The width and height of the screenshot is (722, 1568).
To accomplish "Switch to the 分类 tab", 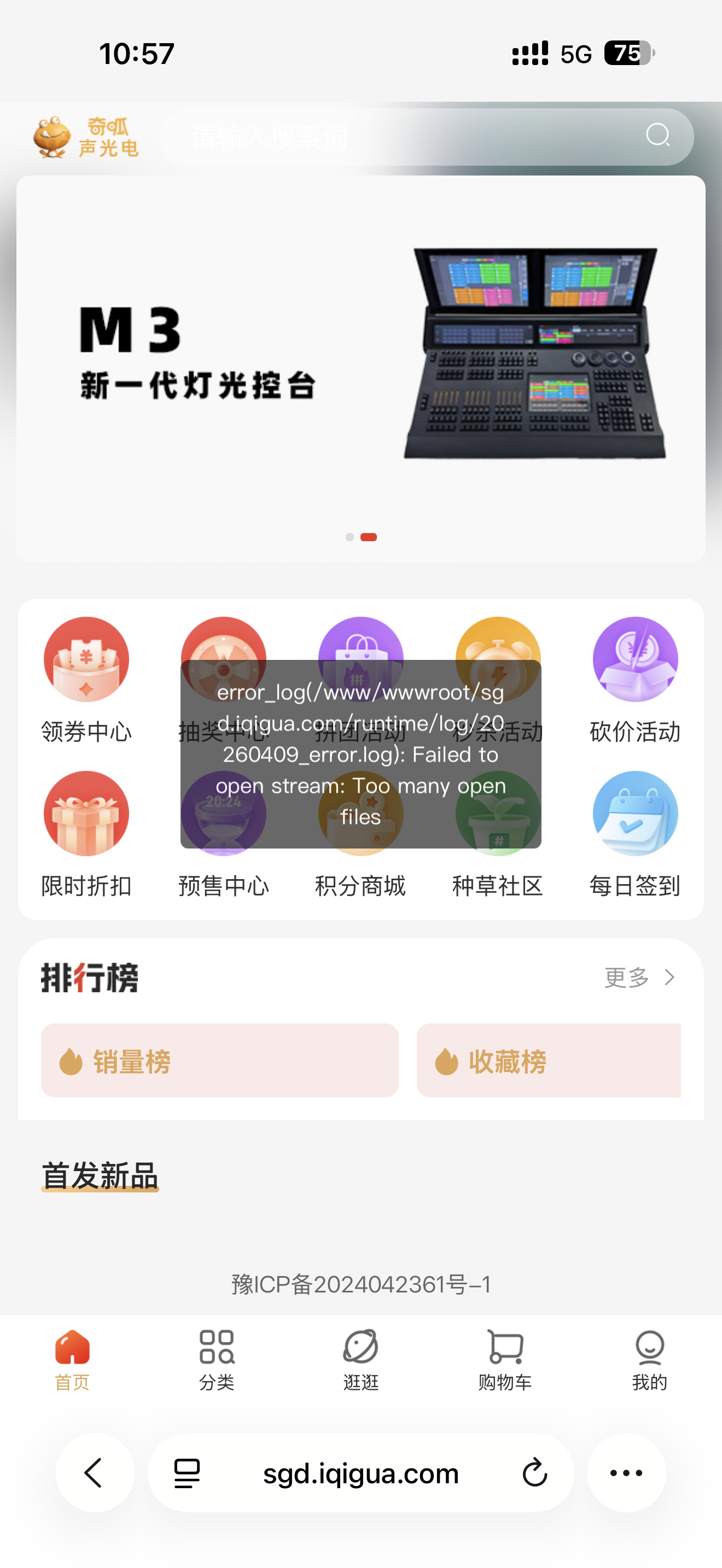I will [x=216, y=1360].
